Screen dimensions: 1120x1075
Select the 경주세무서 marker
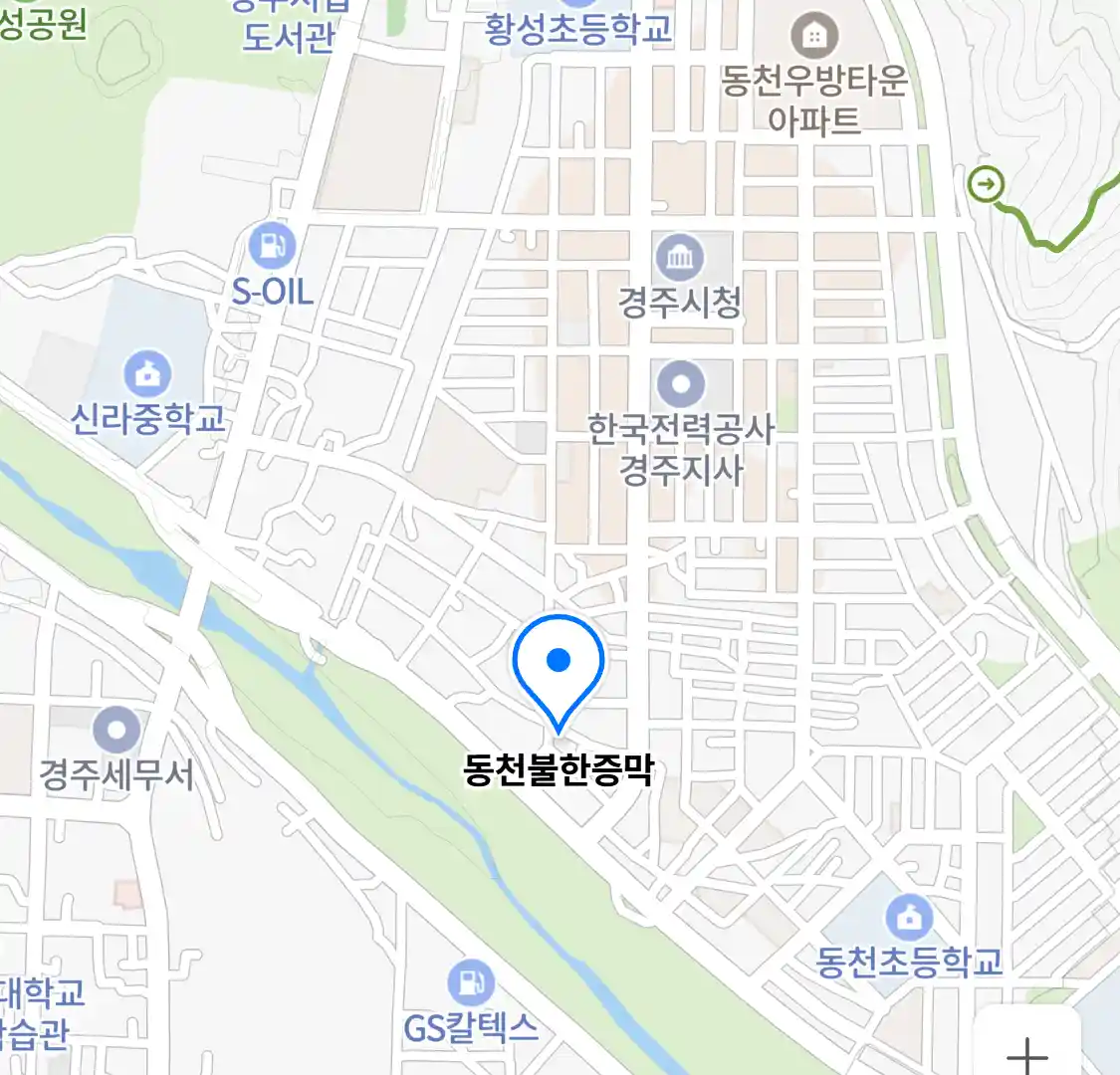tap(116, 732)
